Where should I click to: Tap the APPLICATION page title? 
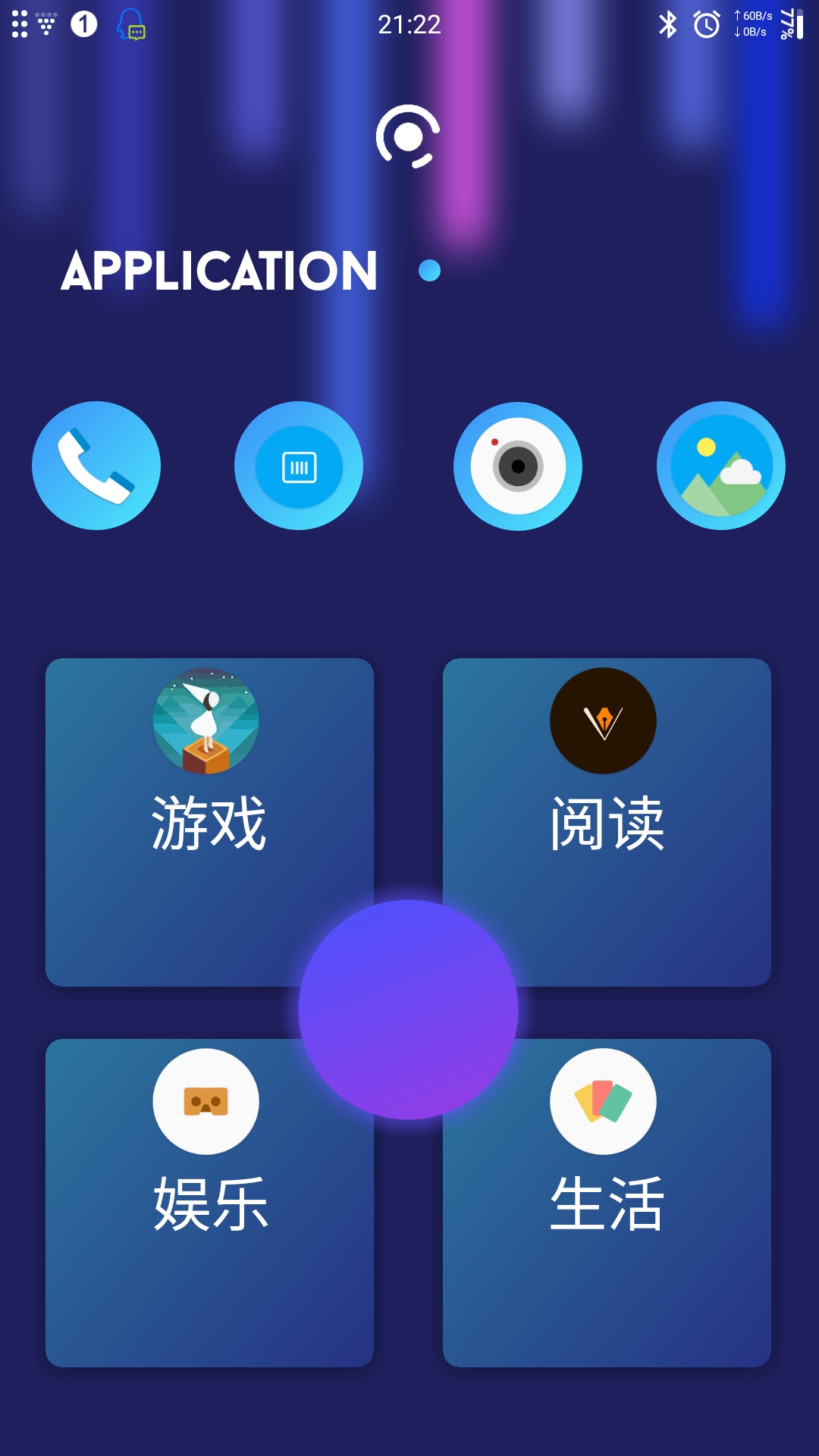point(220,271)
